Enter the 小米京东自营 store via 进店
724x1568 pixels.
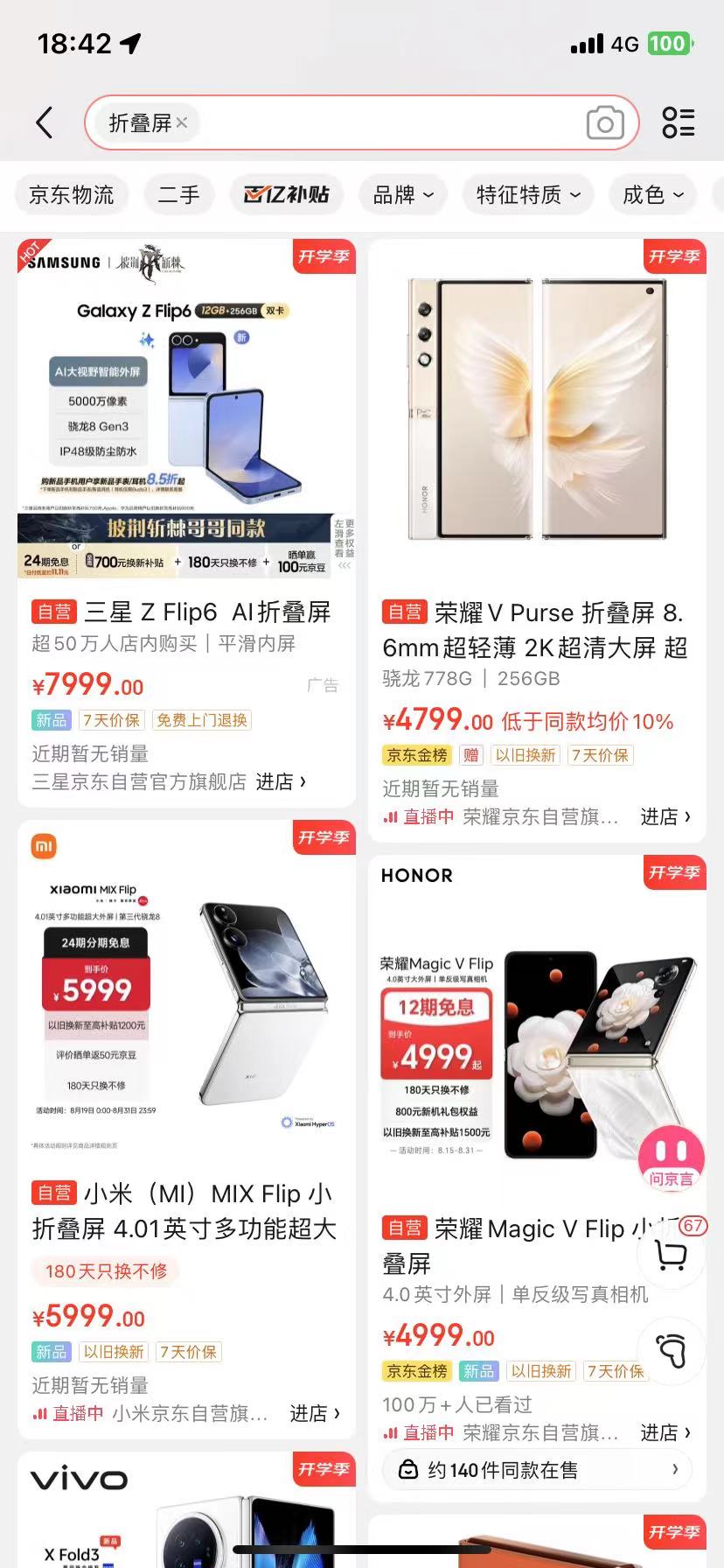point(315,1413)
